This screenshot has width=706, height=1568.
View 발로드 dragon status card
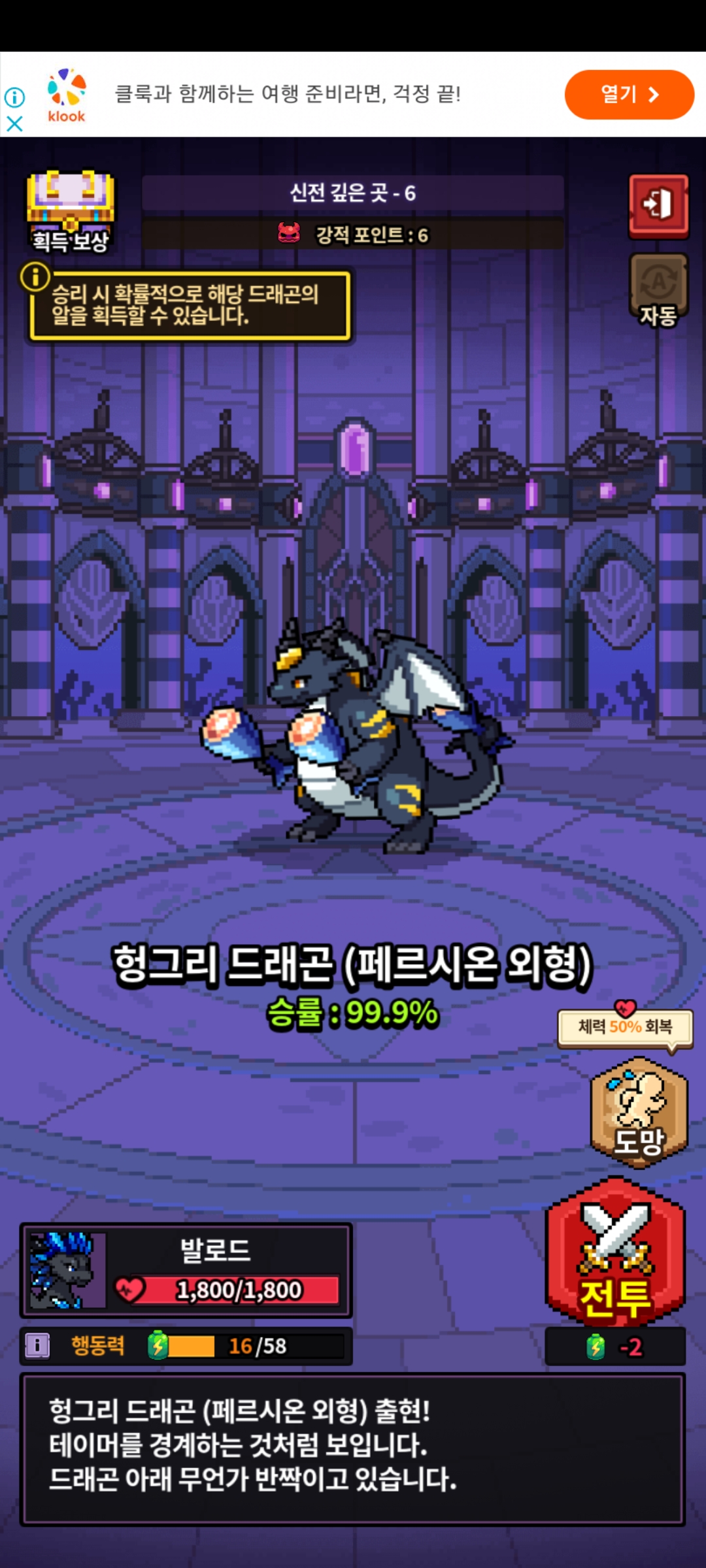click(186, 1270)
